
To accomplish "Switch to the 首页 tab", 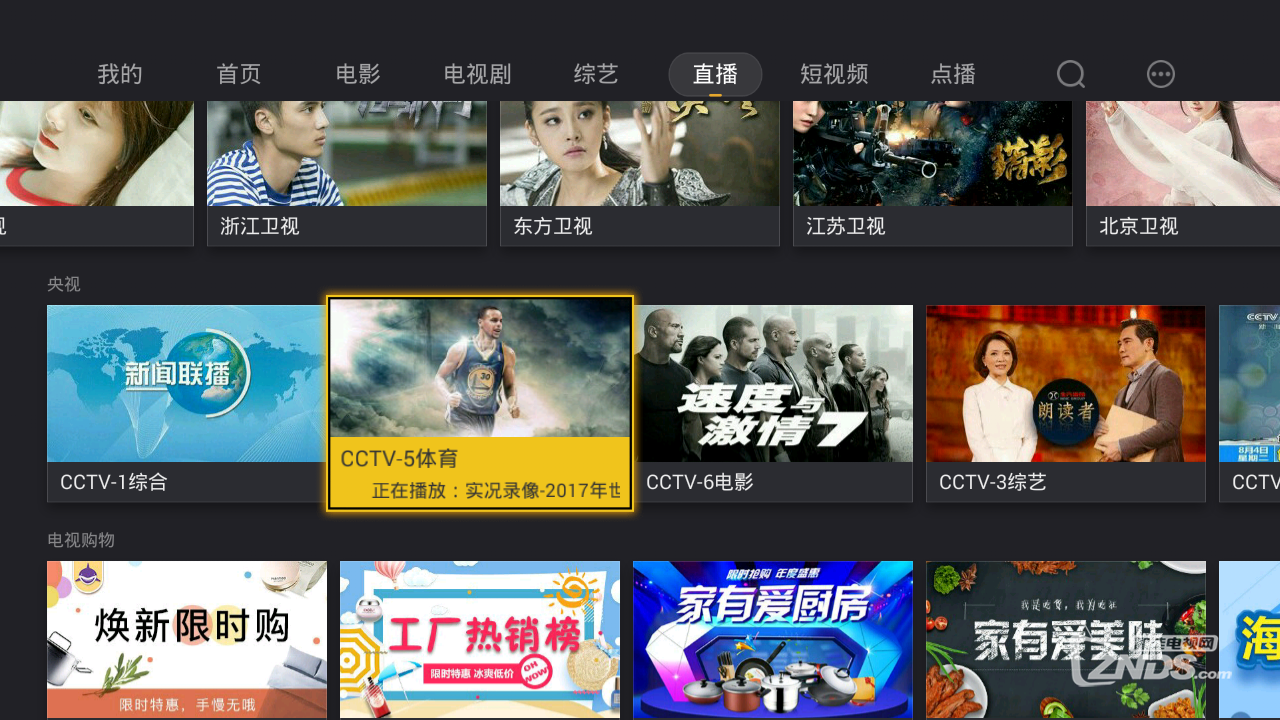I will [x=239, y=74].
